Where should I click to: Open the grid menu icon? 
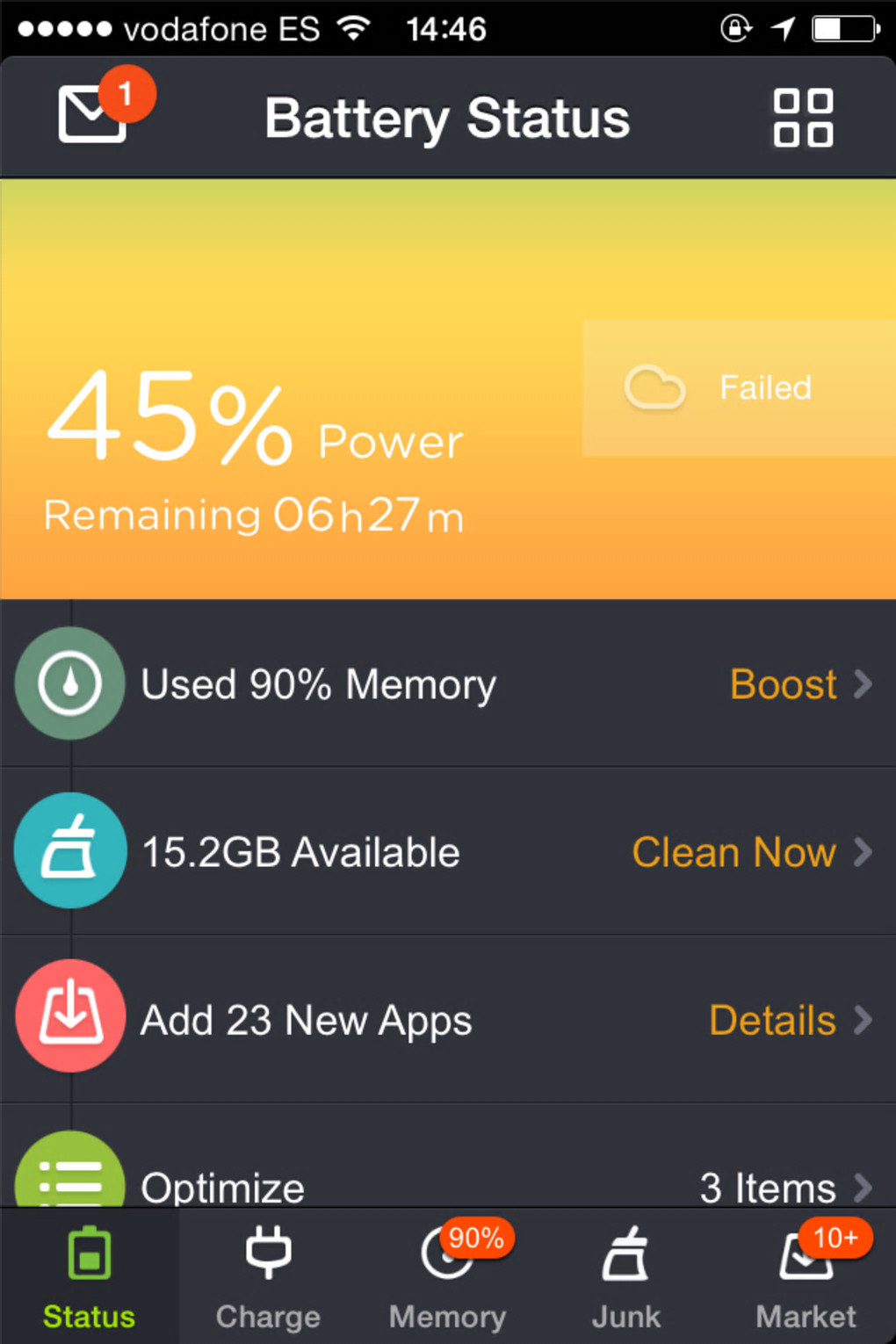click(x=803, y=118)
